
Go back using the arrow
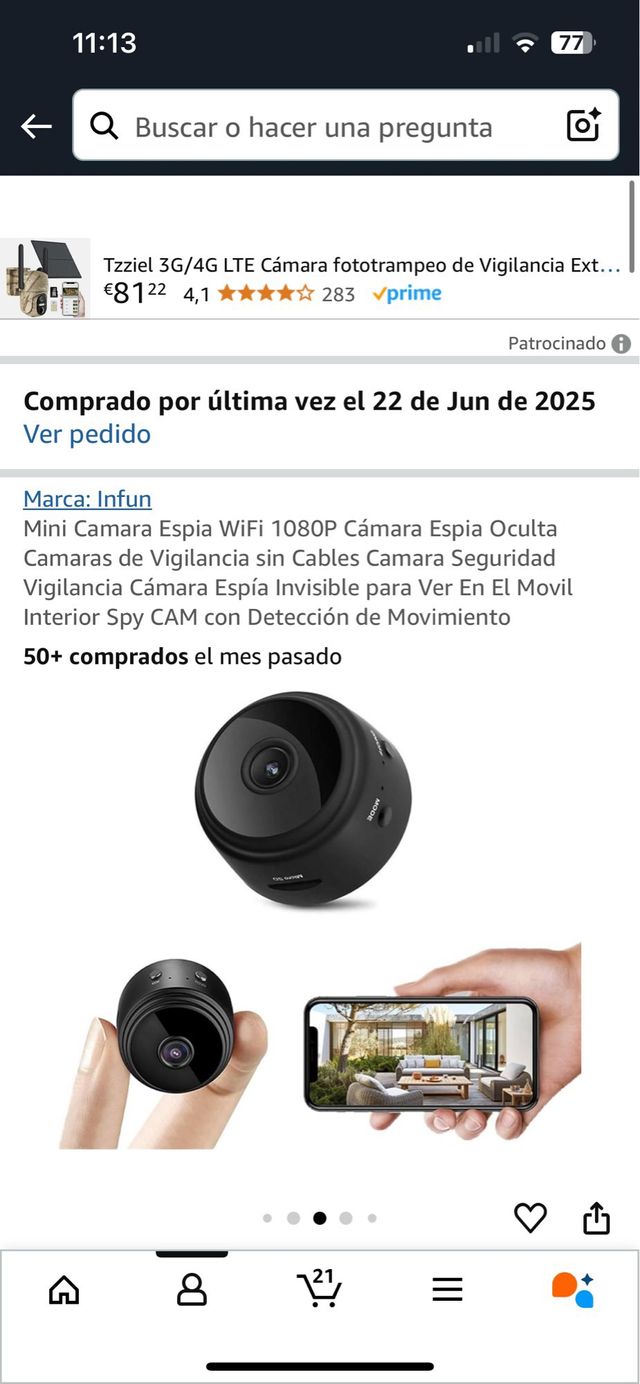pos(36,126)
